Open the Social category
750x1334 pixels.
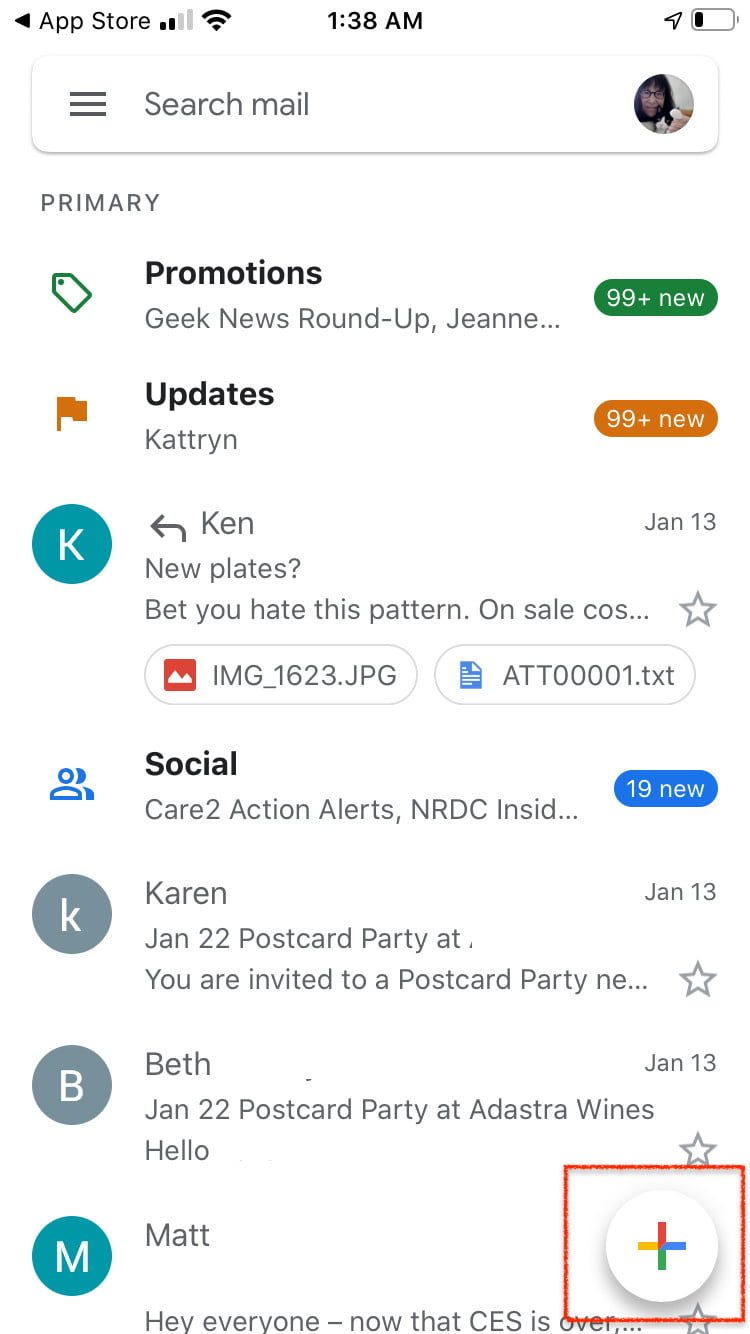[x=350, y=786]
